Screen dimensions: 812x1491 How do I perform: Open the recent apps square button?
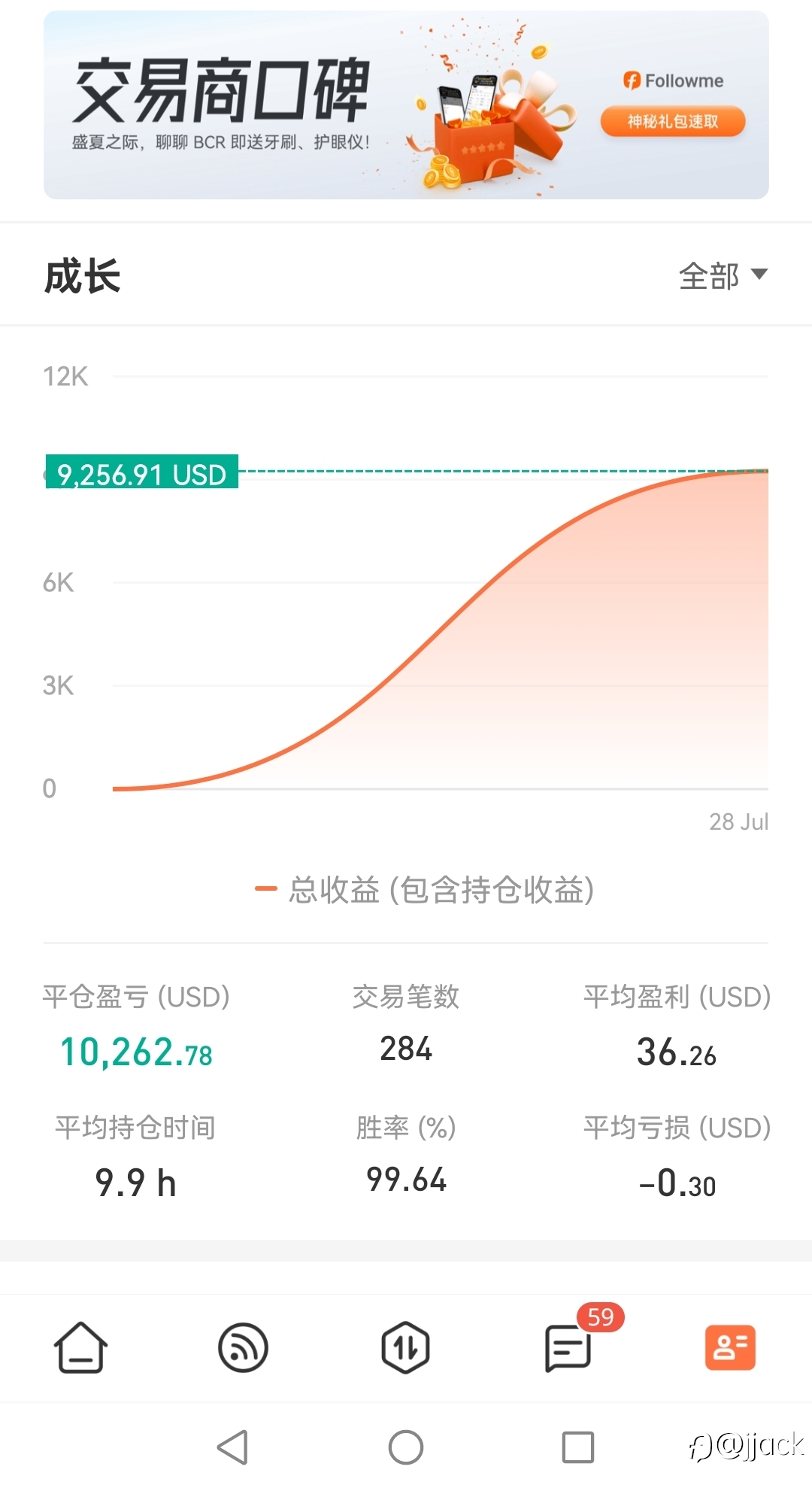coord(578,1447)
